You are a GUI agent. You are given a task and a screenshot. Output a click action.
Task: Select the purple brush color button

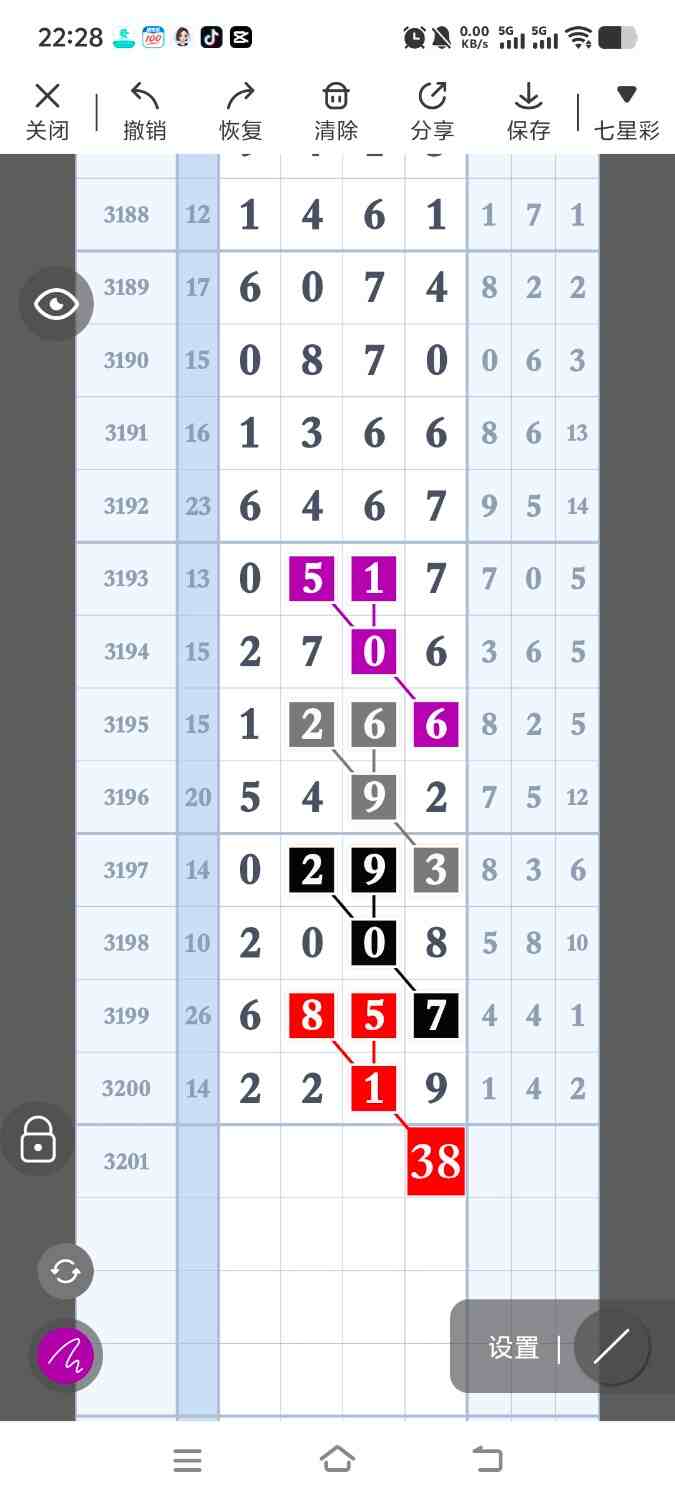(x=66, y=1356)
